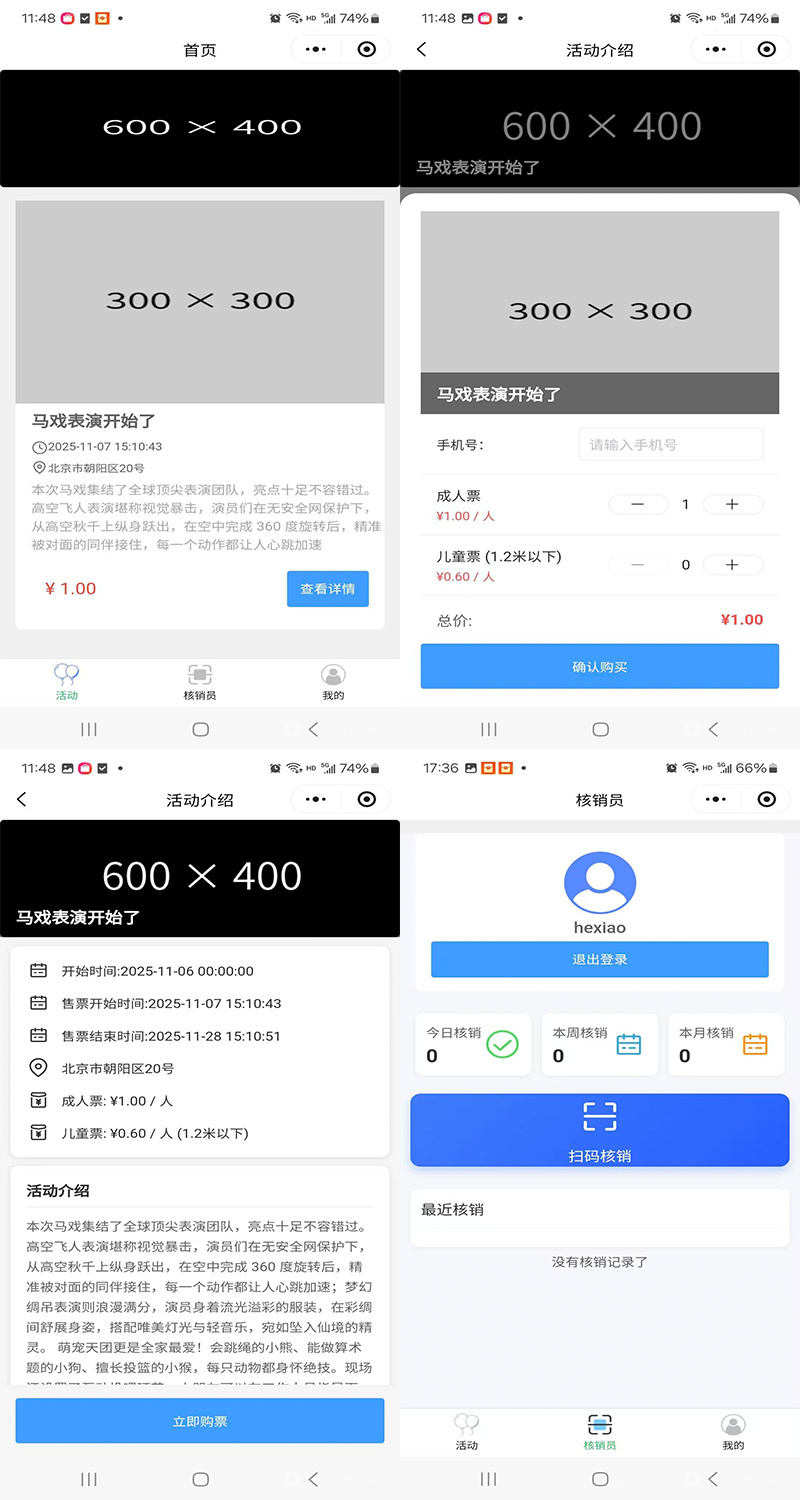The width and height of the screenshot is (800, 1500).
Task: Open the mini-program more options menu (...)
Action: point(316,49)
